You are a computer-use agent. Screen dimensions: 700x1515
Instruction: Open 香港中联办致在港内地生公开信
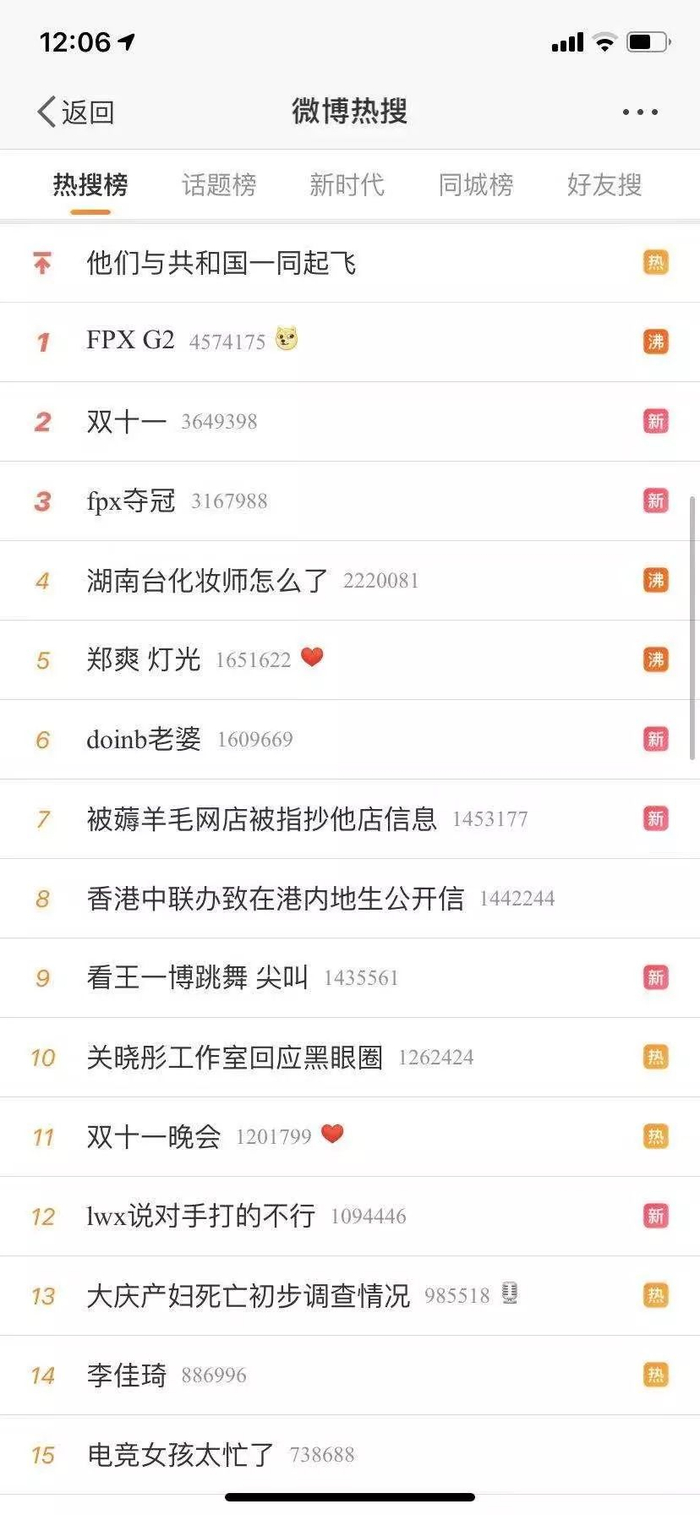(276, 898)
